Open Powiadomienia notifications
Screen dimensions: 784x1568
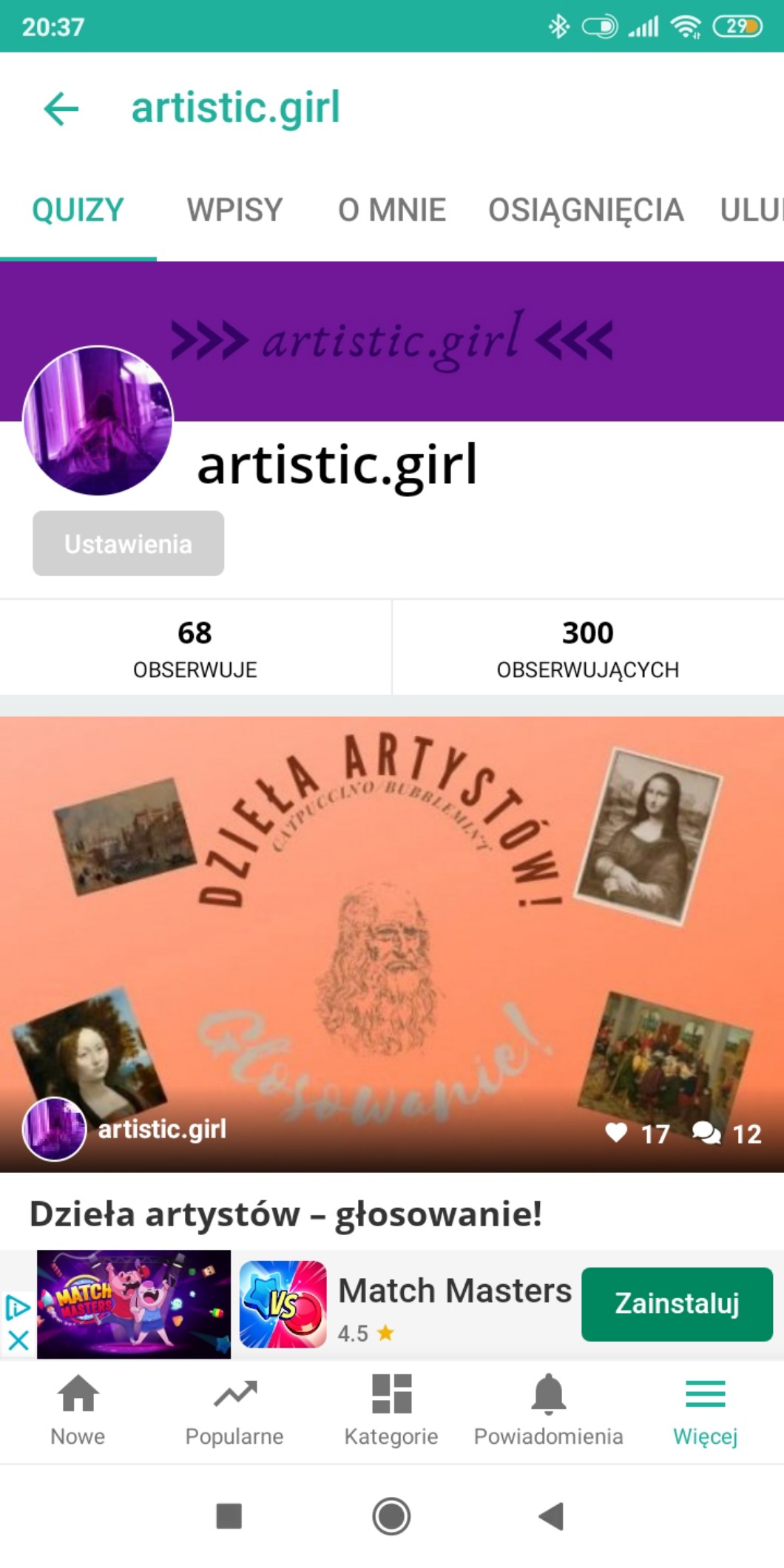coord(548,1410)
